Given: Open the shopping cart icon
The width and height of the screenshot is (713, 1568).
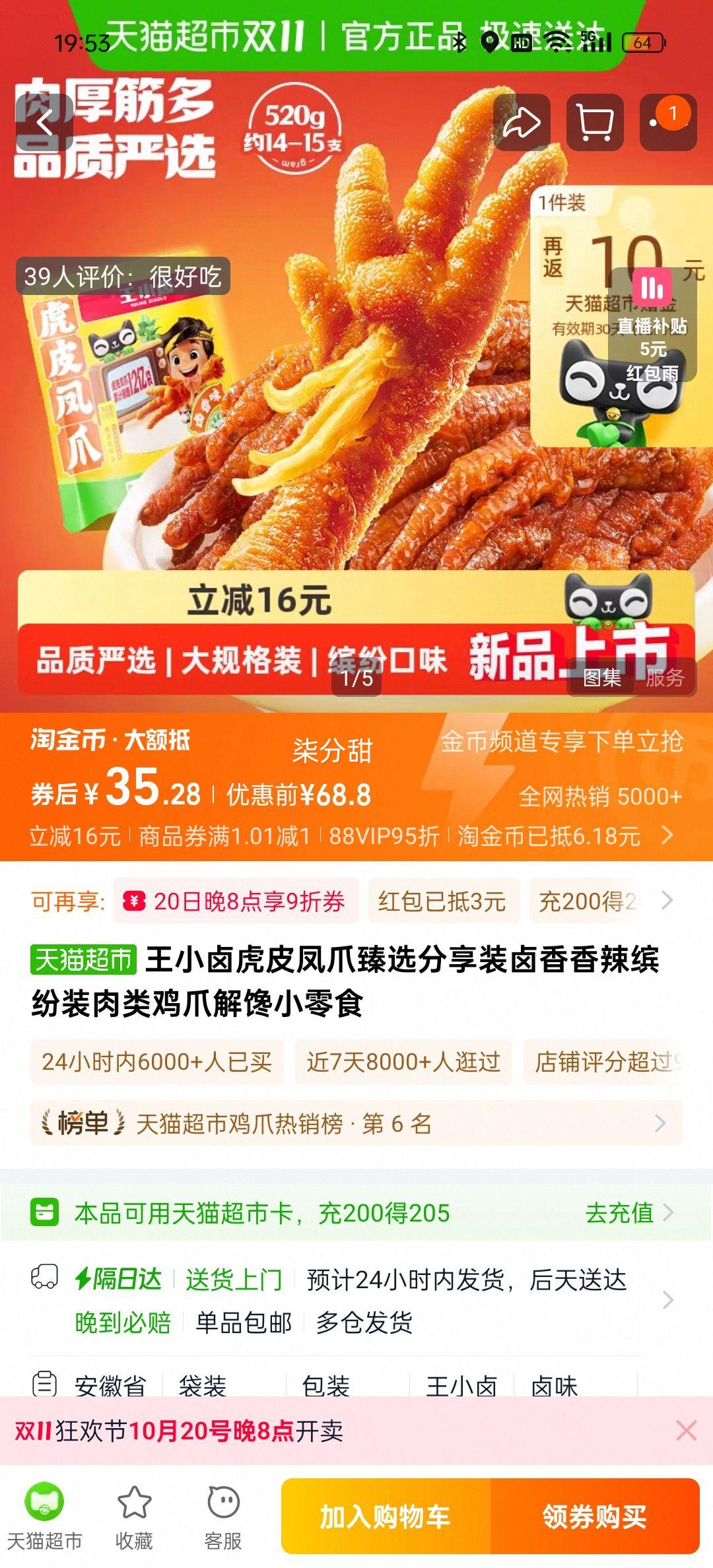Looking at the screenshot, I should 595,123.
